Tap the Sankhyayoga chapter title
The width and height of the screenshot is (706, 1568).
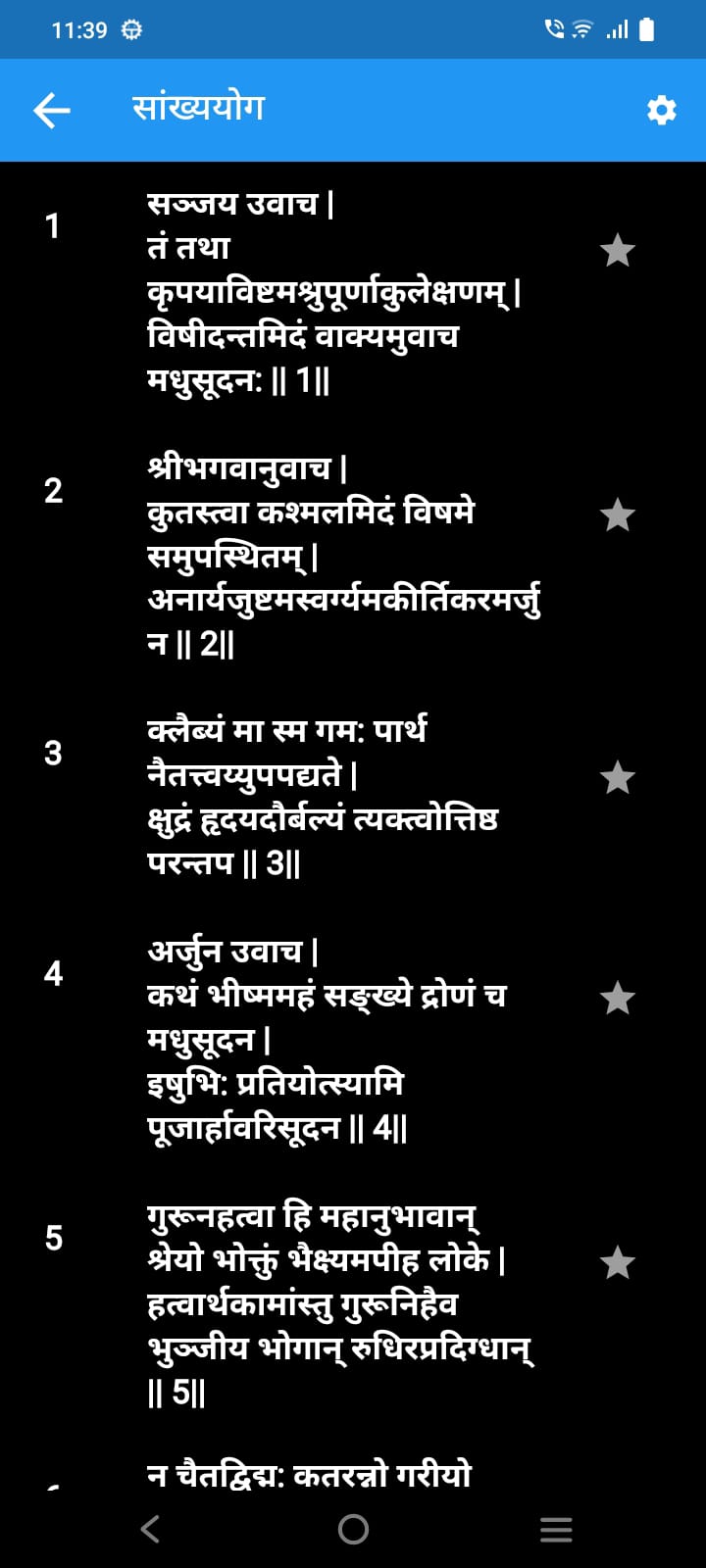click(x=200, y=108)
